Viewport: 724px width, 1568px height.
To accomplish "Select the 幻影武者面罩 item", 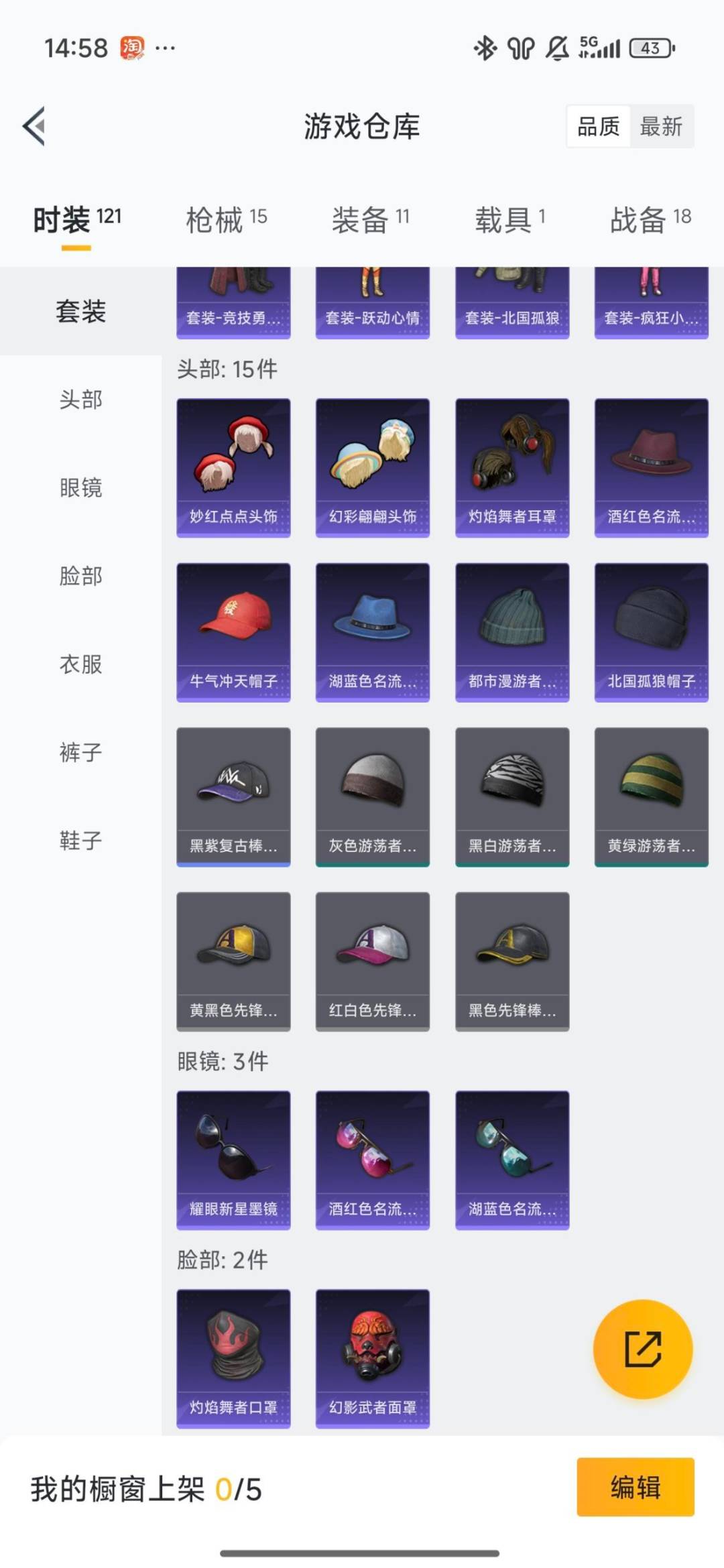I will point(372,1354).
